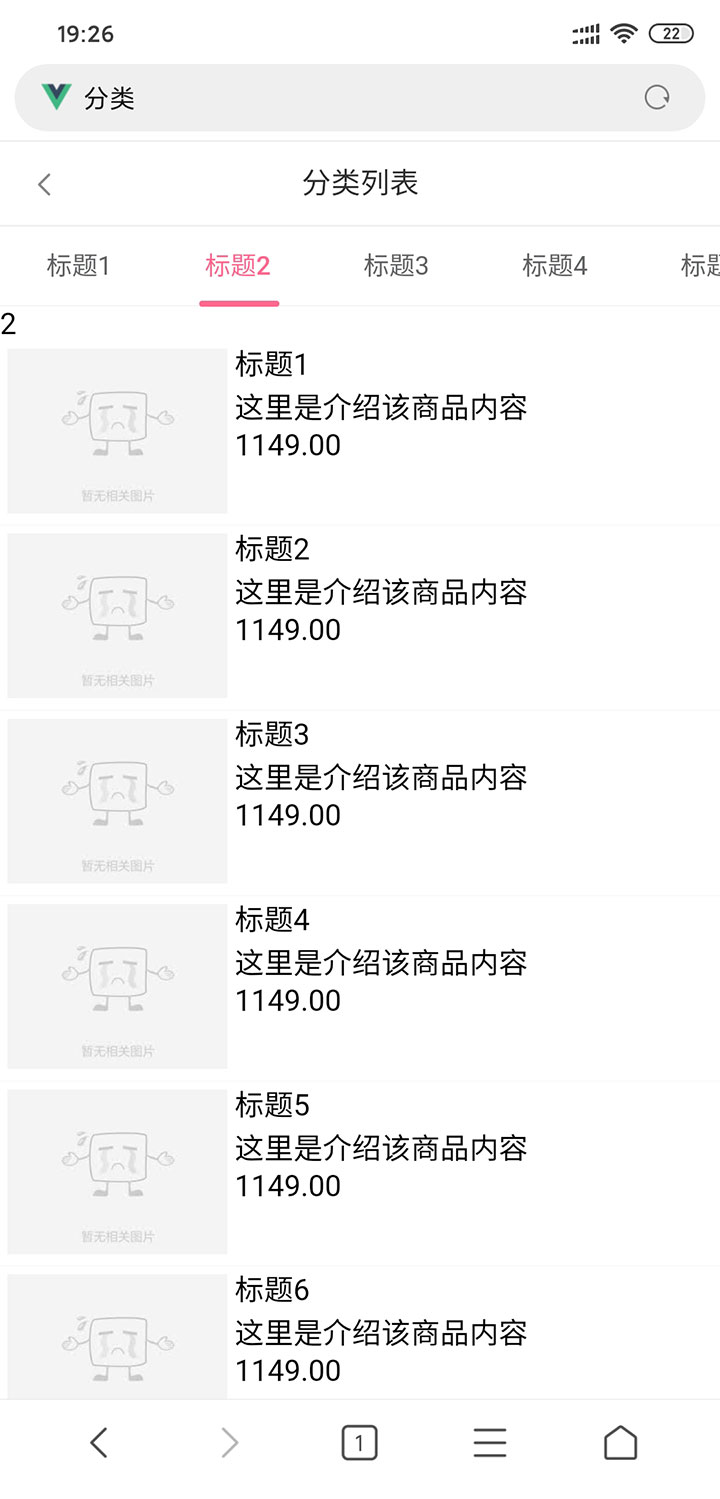The image size is (720, 1499).
Task: Open the browser tabs switcher
Action: 359,1443
